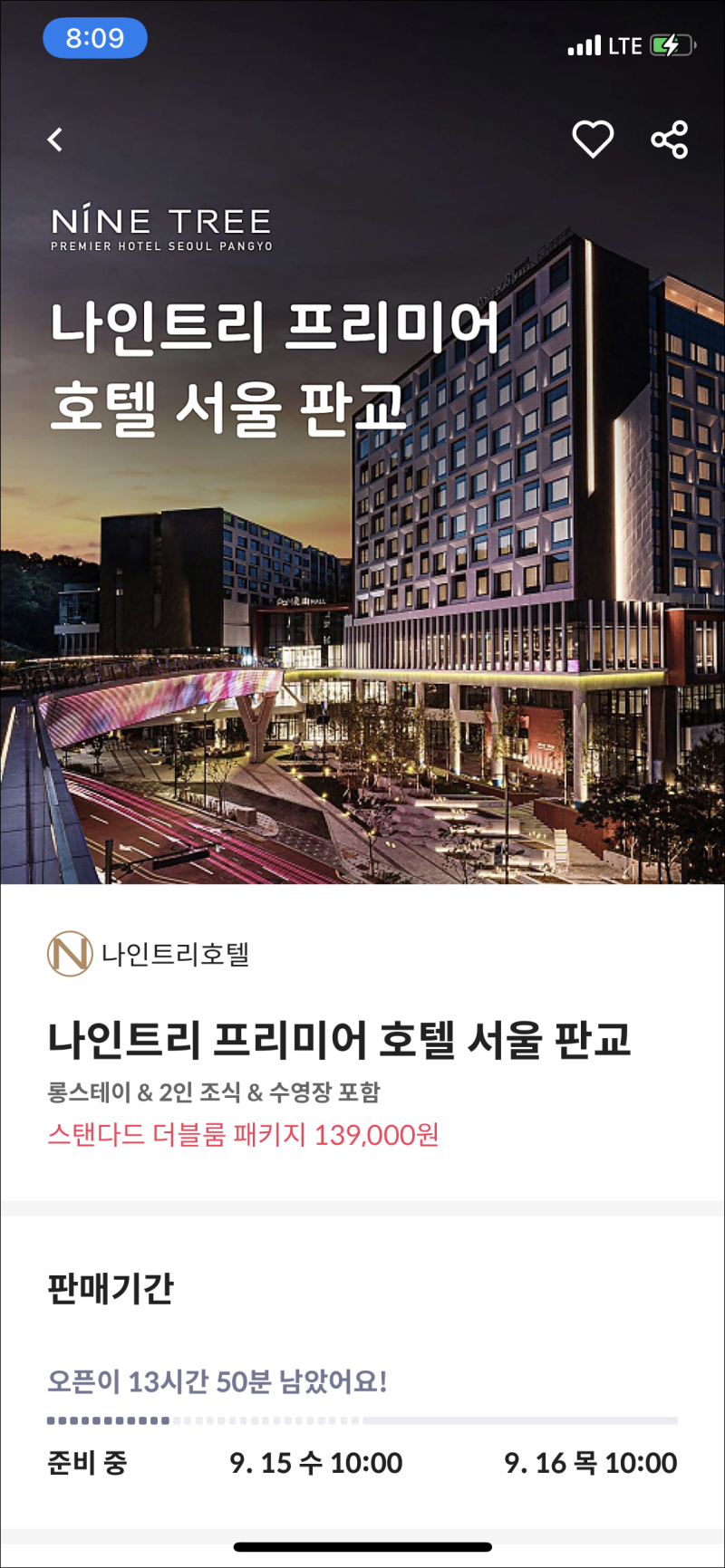Tap the battery charging icon
This screenshot has width=725, height=1568.
click(671, 43)
